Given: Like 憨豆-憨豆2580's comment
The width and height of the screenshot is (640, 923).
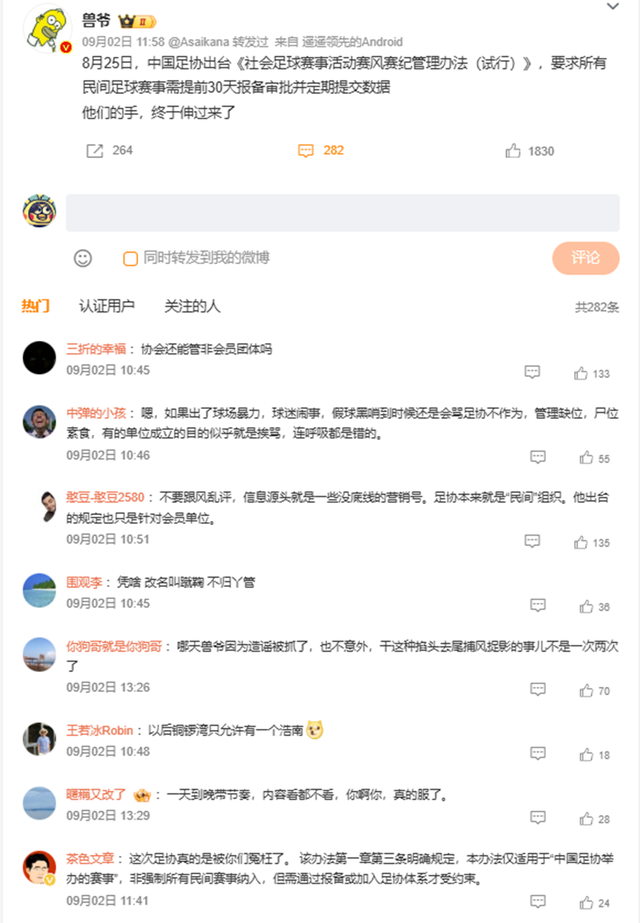Looking at the screenshot, I should (581, 542).
